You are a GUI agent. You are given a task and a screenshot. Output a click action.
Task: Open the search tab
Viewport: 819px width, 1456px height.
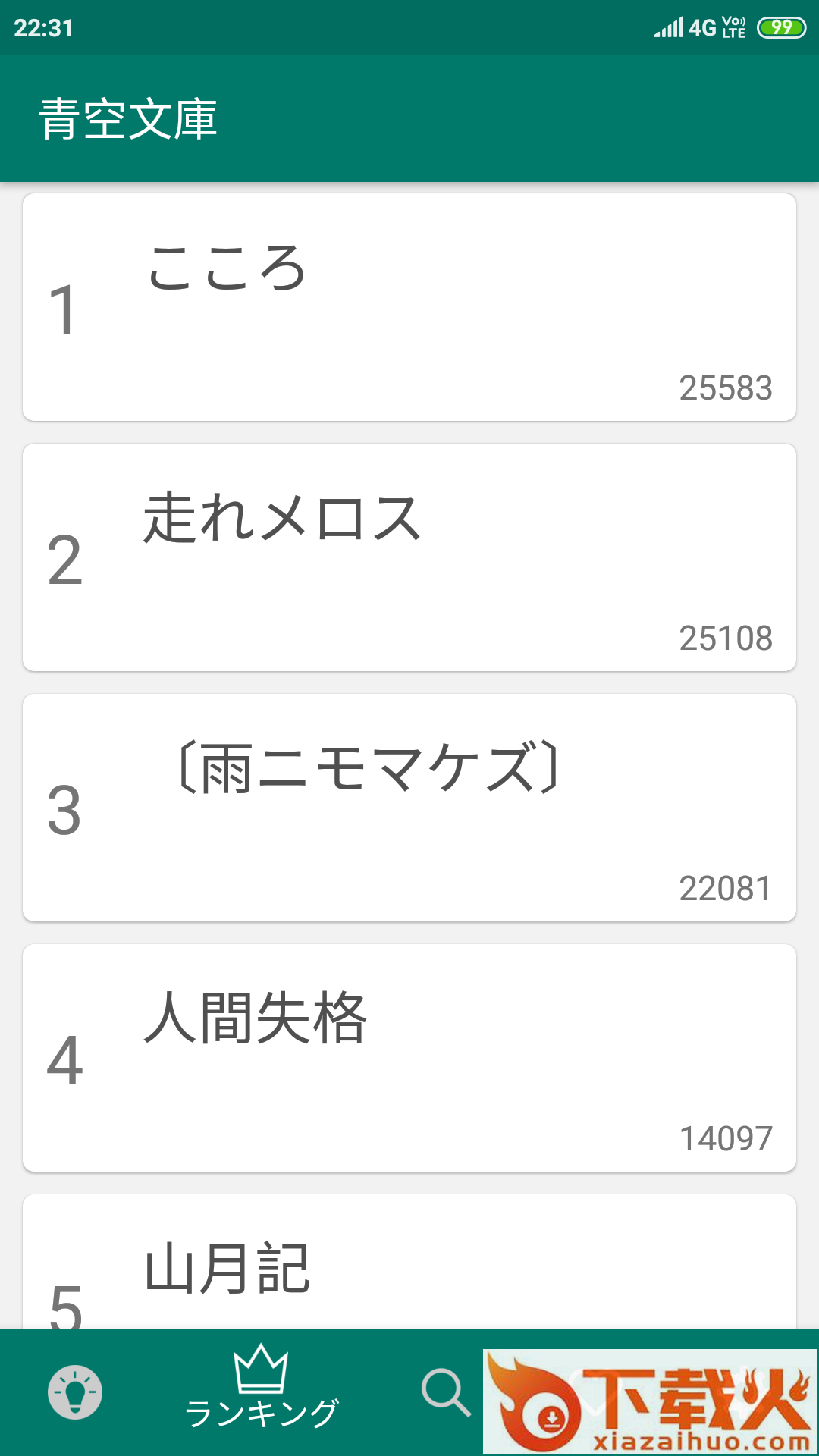point(446,1392)
